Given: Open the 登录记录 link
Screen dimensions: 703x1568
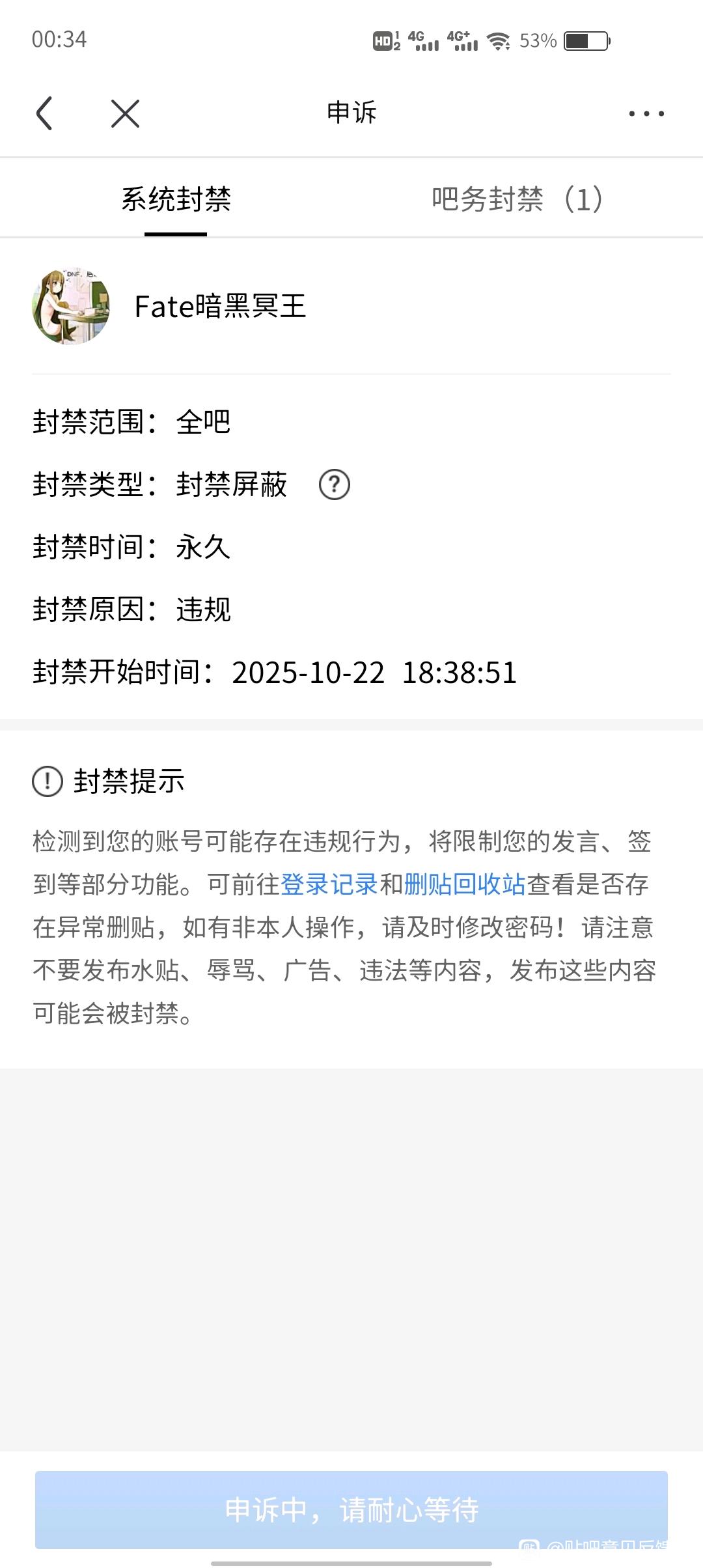Looking at the screenshot, I should tap(329, 885).
